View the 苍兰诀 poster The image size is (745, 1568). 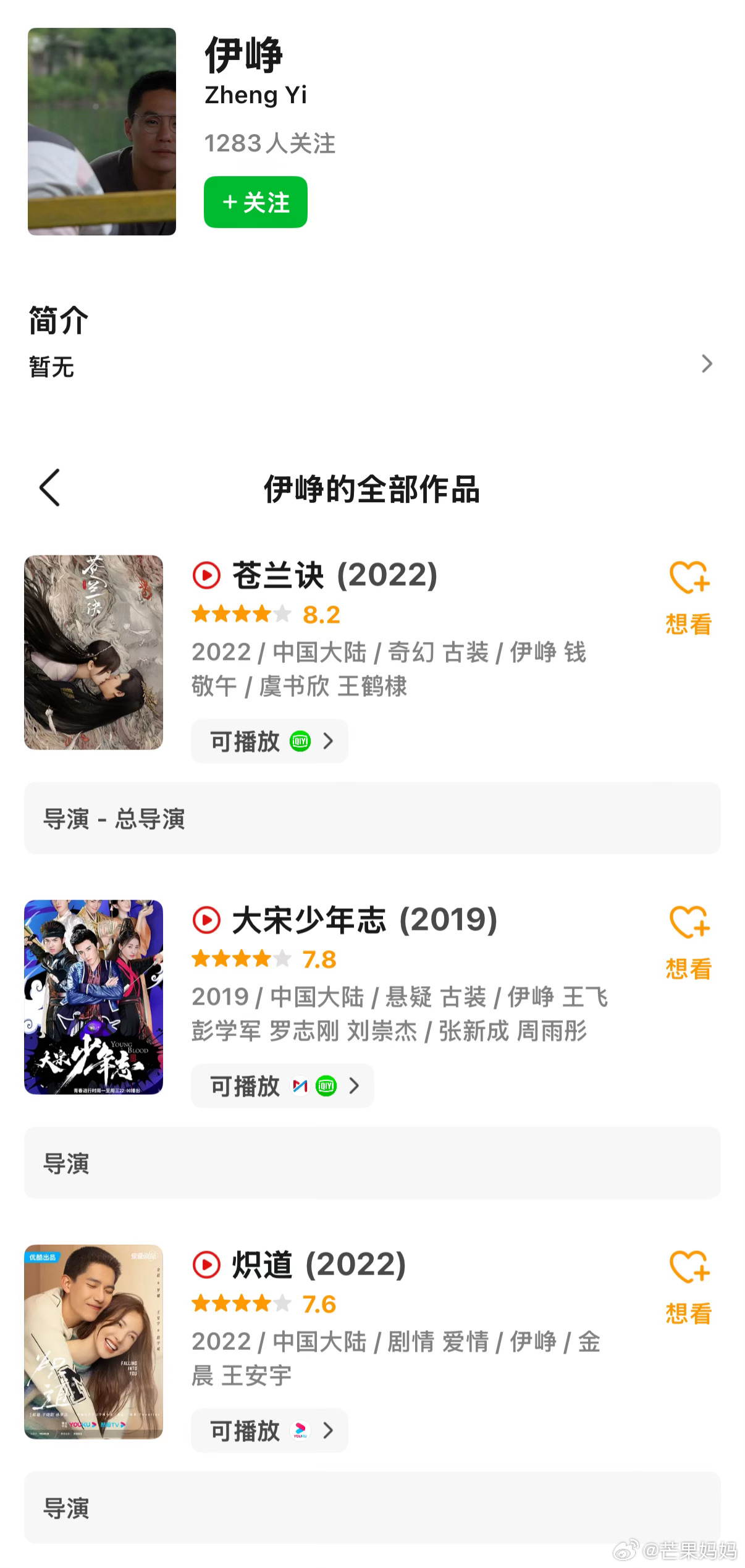(x=94, y=652)
